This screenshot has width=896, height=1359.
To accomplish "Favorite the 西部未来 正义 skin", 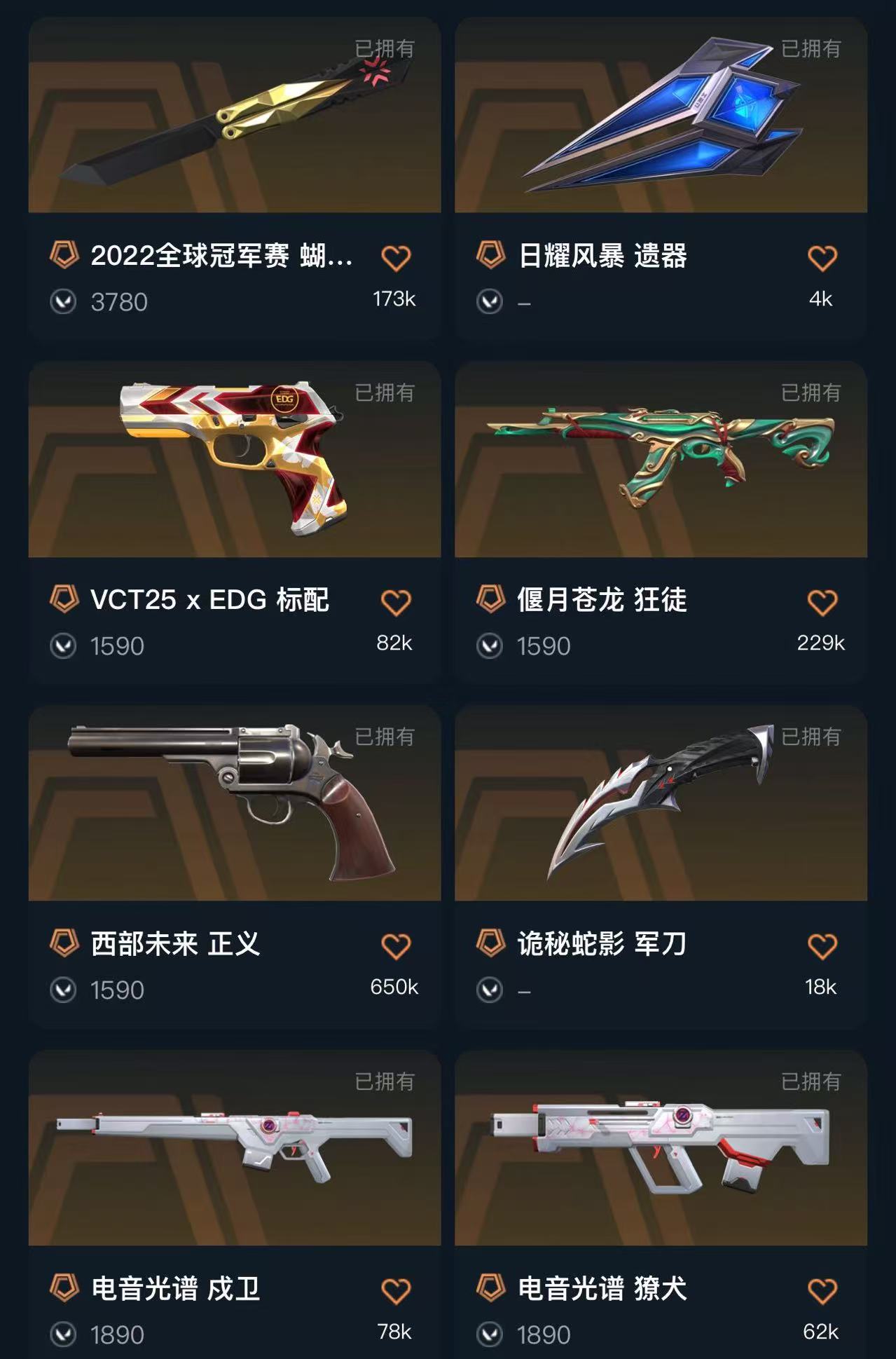I will tap(395, 946).
